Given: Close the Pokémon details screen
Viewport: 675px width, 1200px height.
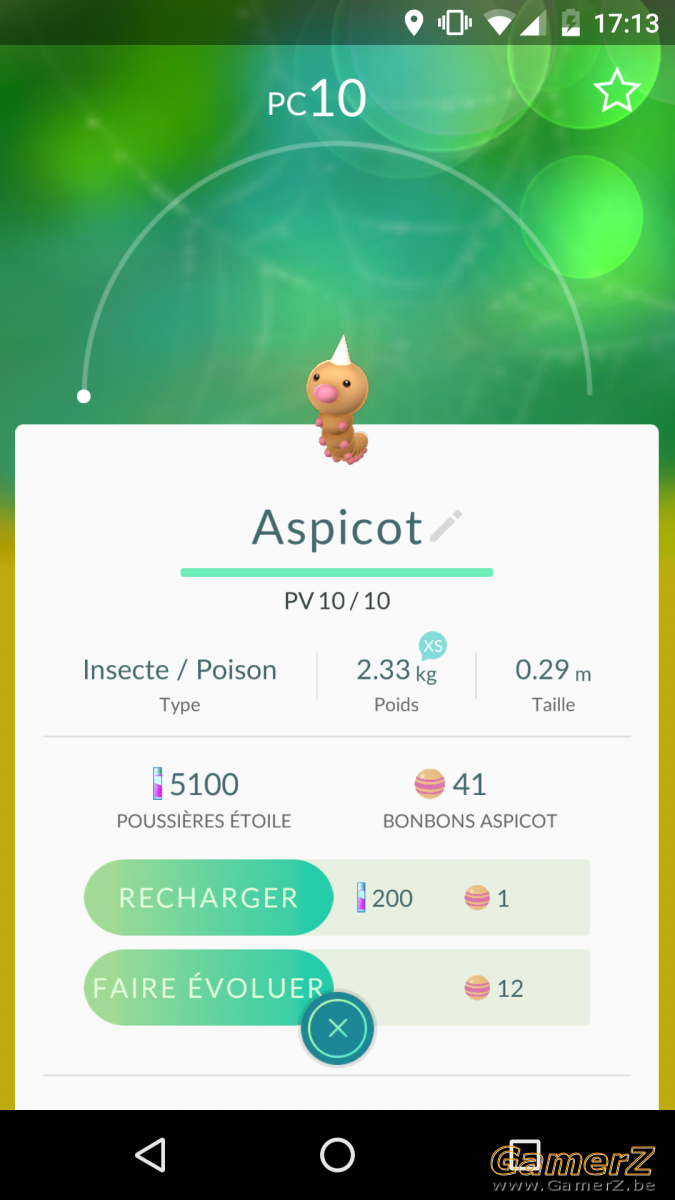Looking at the screenshot, I should [x=338, y=1028].
